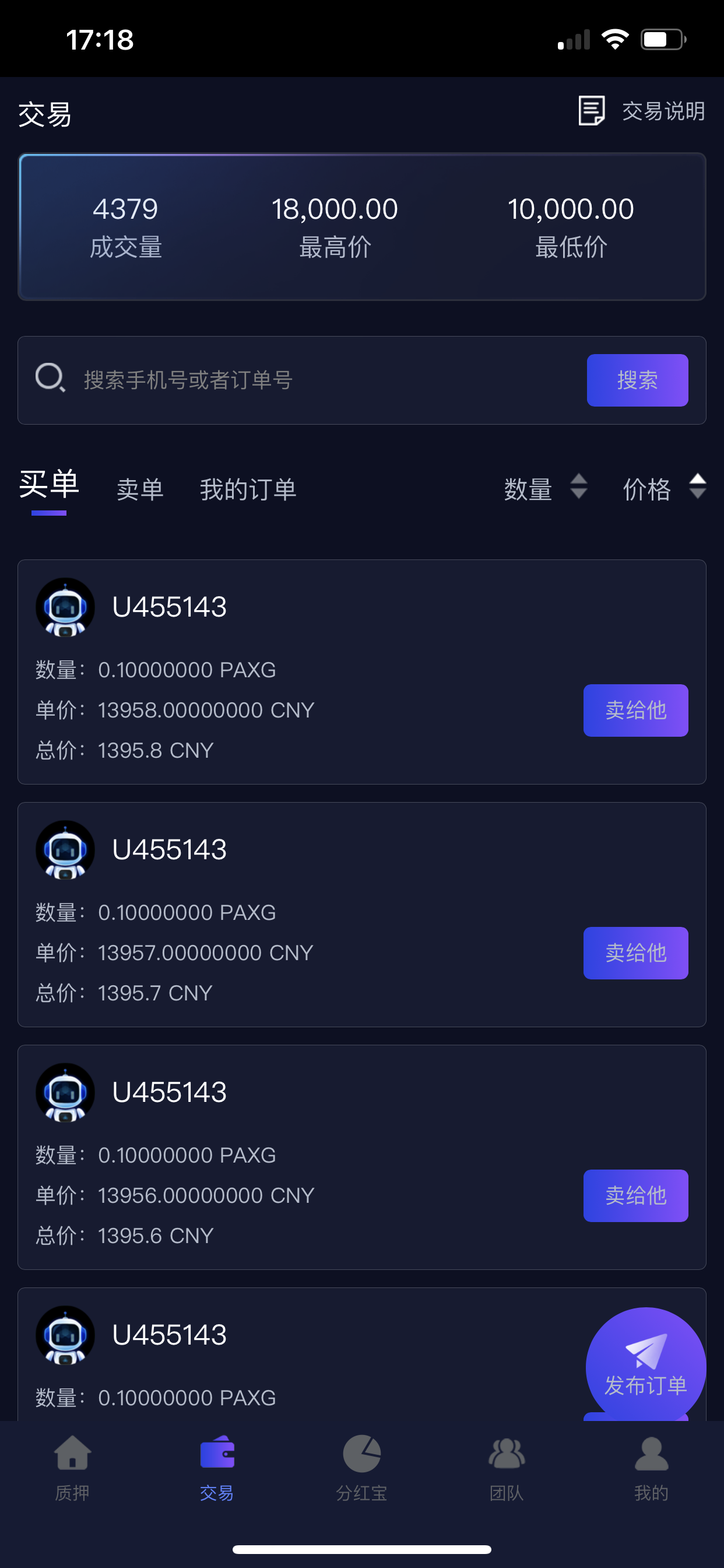The width and height of the screenshot is (724, 1568).
Task: Tap 卖给他 on the 13956 CNY order
Action: pyautogui.click(x=635, y=1195)
